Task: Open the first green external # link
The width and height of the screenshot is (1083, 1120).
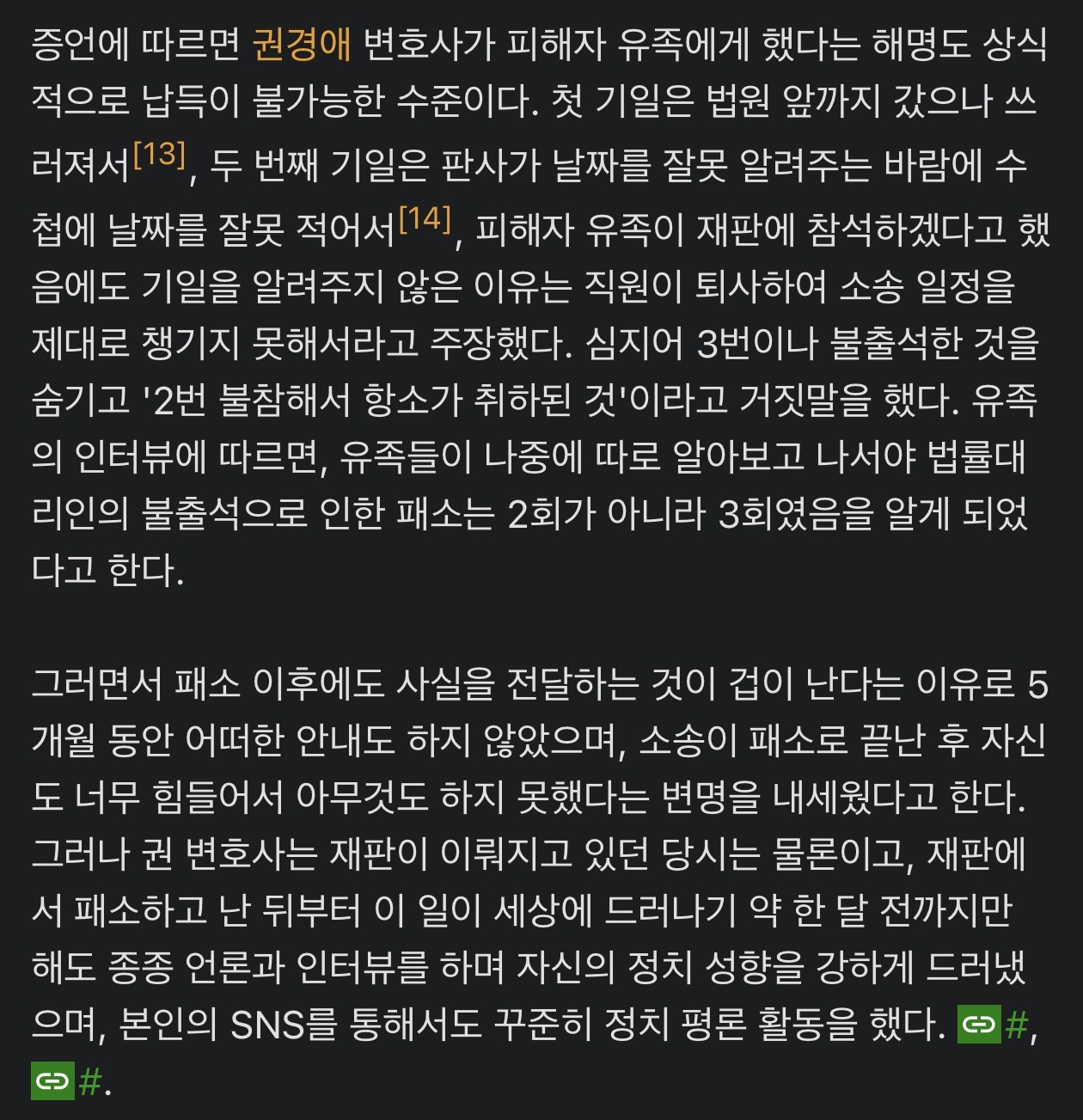Action: click(995, 1025)
